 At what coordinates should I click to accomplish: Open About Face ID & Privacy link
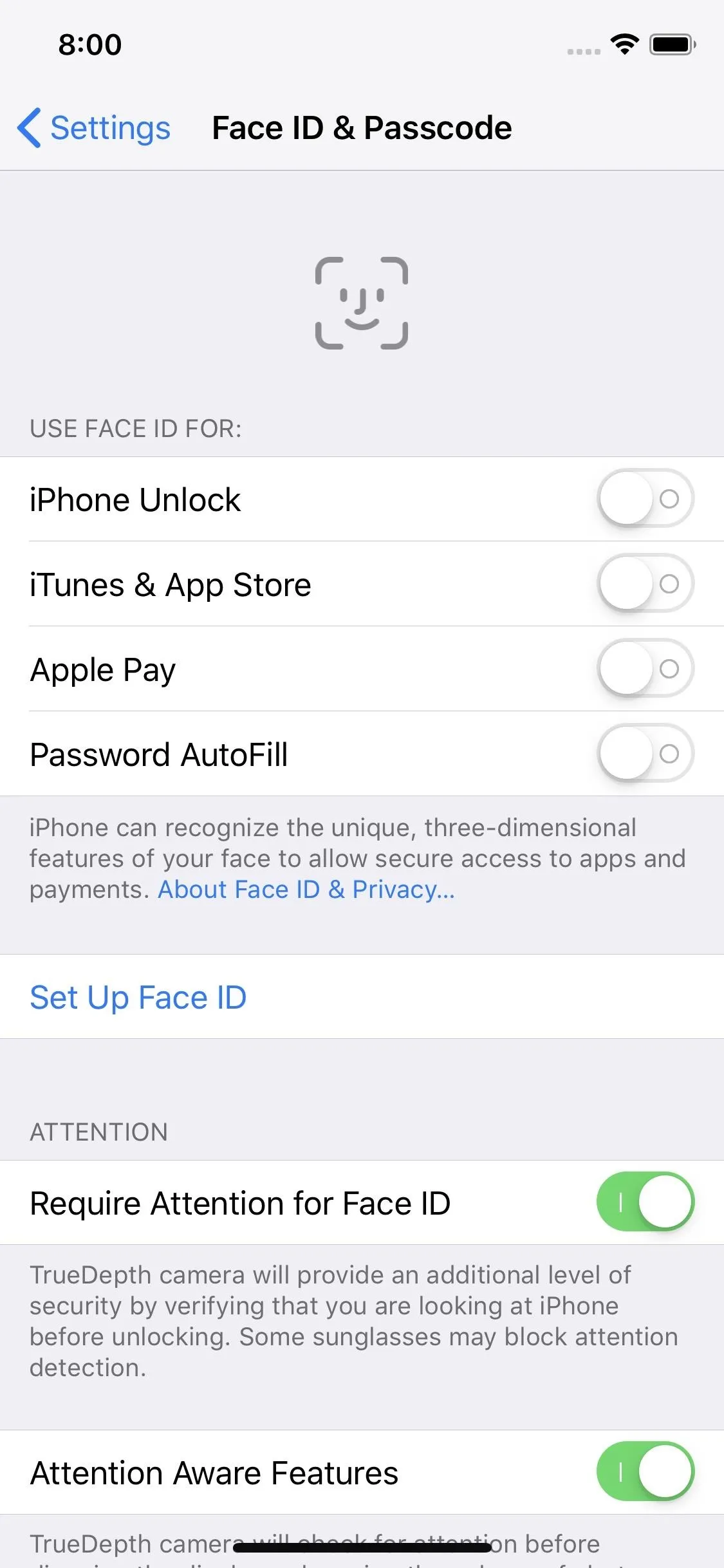pyautogui.click(x=306, y=890)
